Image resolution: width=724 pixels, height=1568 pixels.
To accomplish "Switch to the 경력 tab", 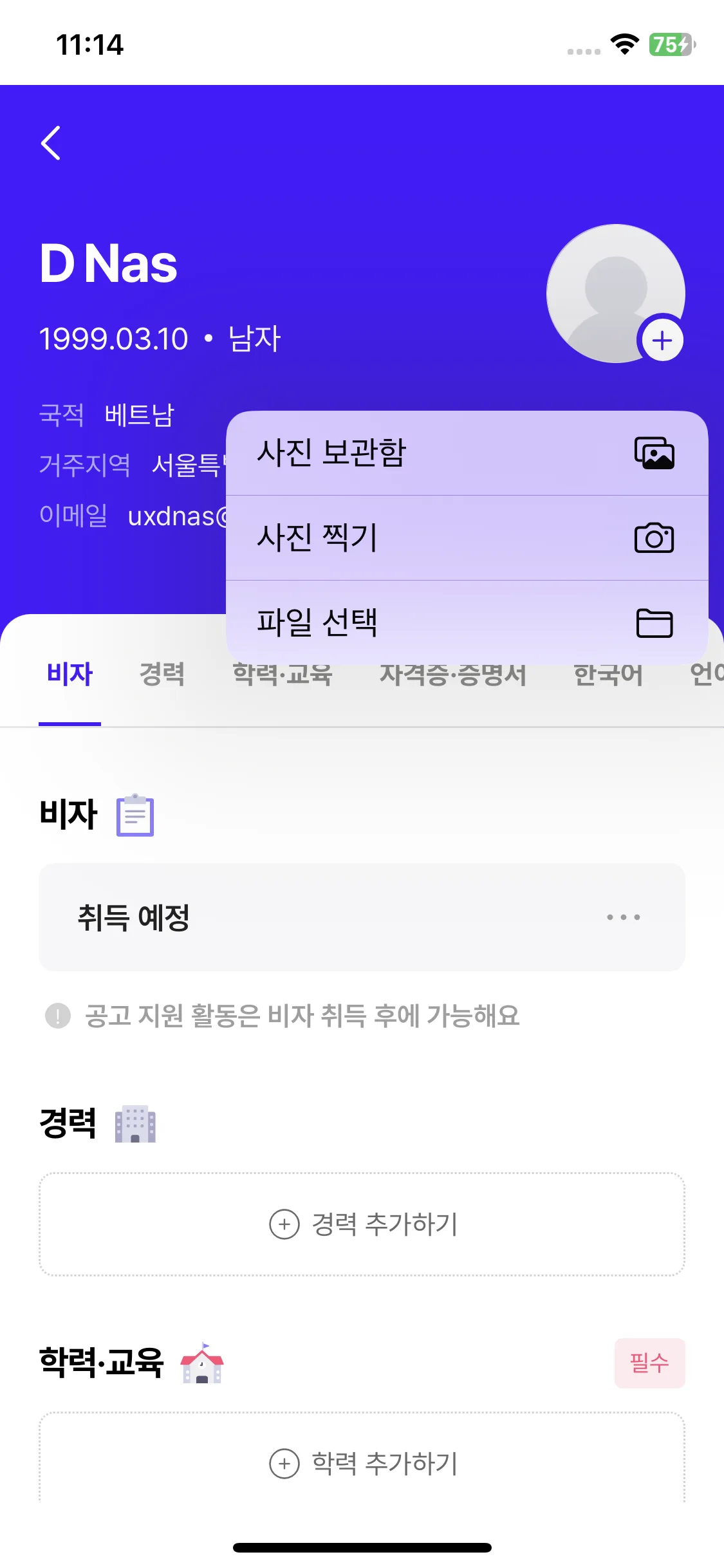I will (x=162, y=675).
